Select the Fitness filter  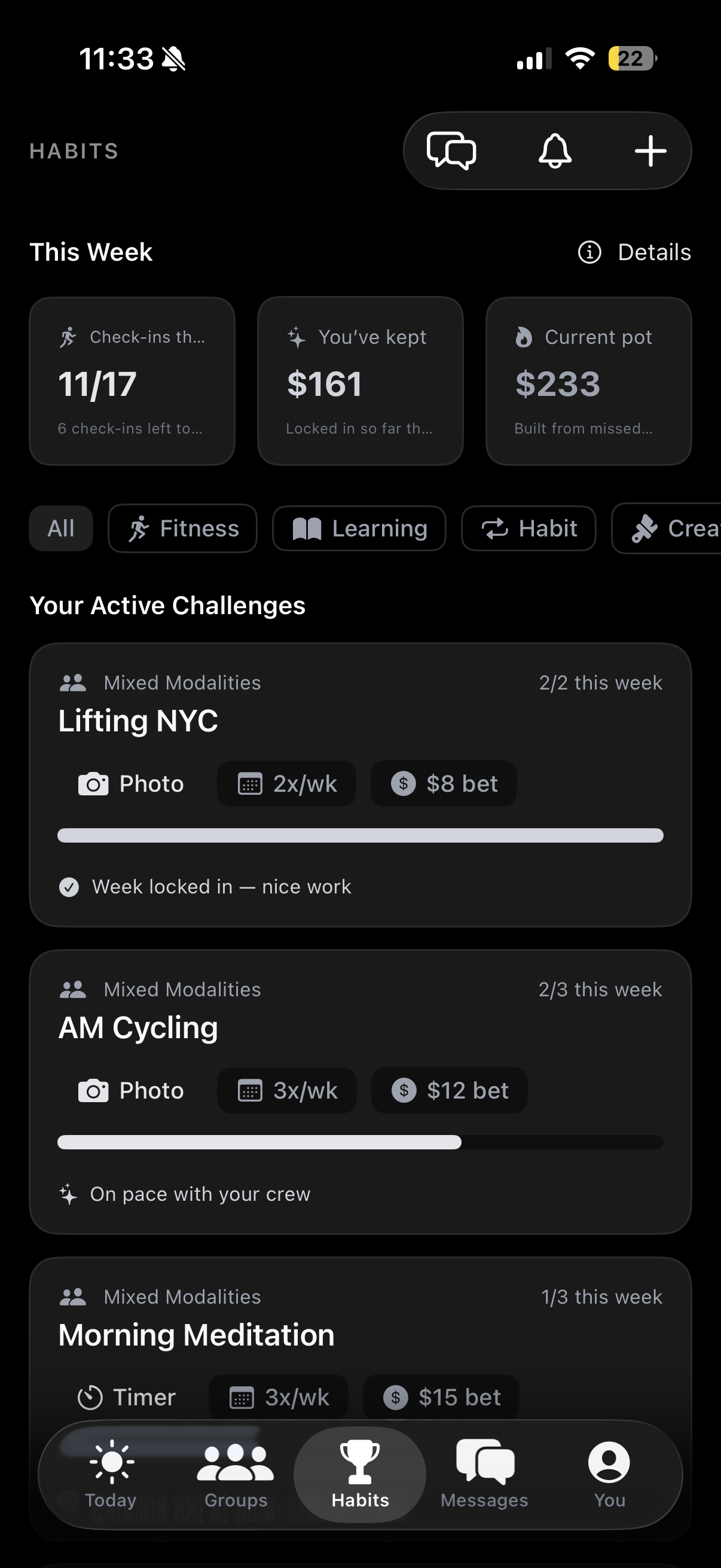(x=182, y=529)
